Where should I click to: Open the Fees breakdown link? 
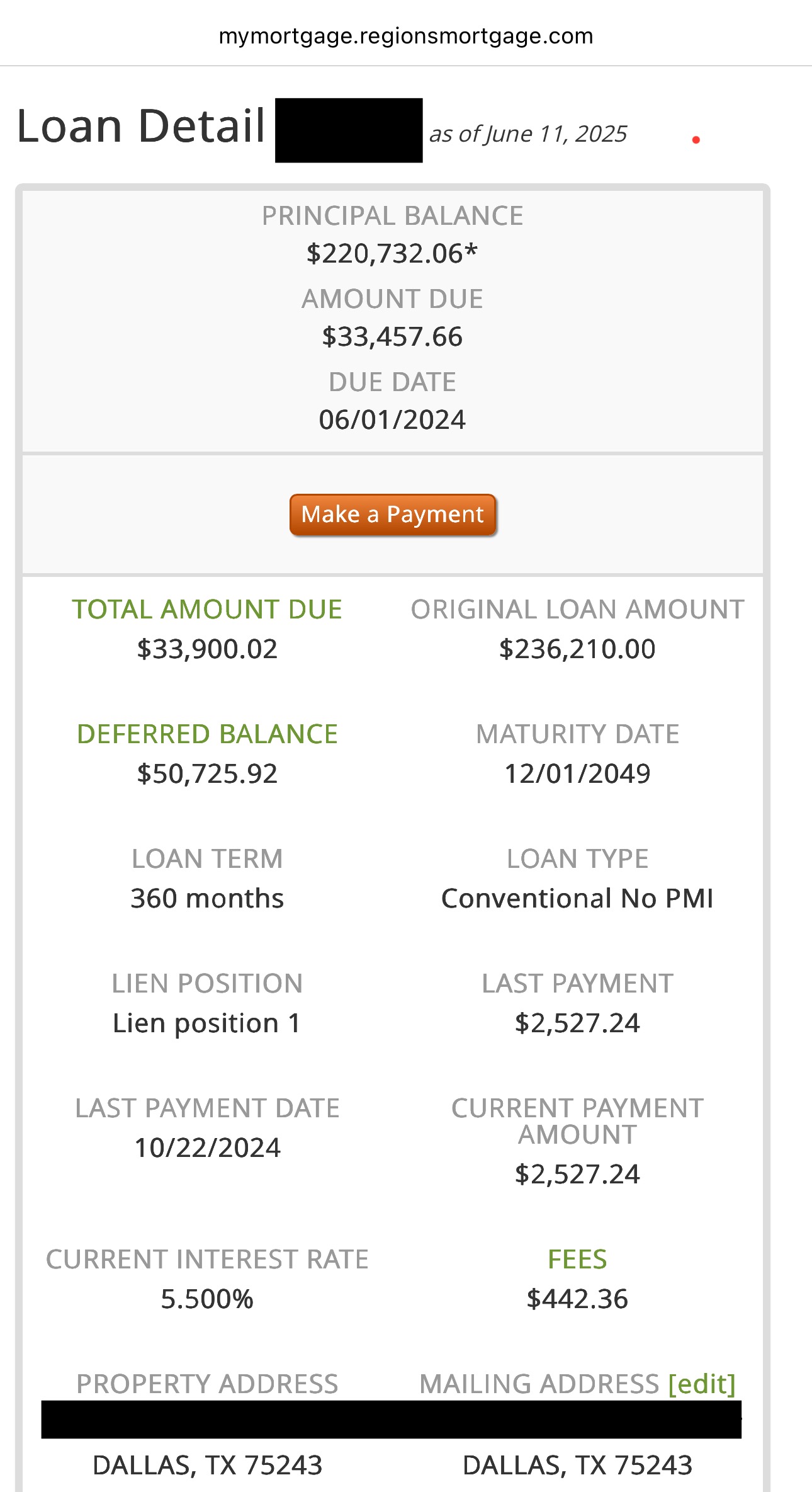[x=577, y=1259]
